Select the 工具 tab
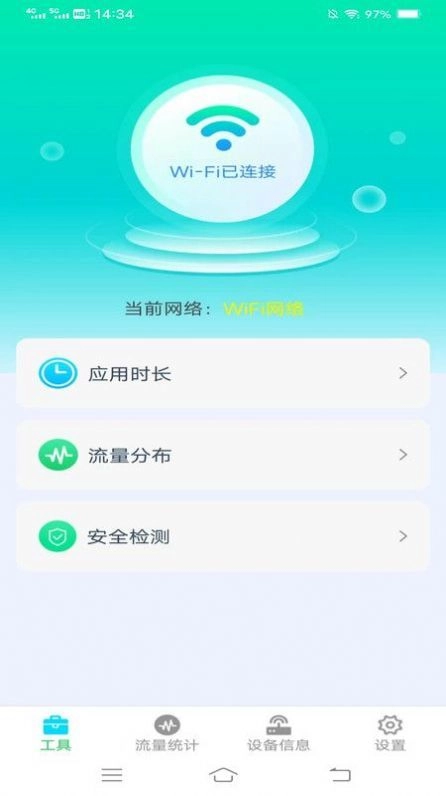The image size is (446, 796). point(56,733)
